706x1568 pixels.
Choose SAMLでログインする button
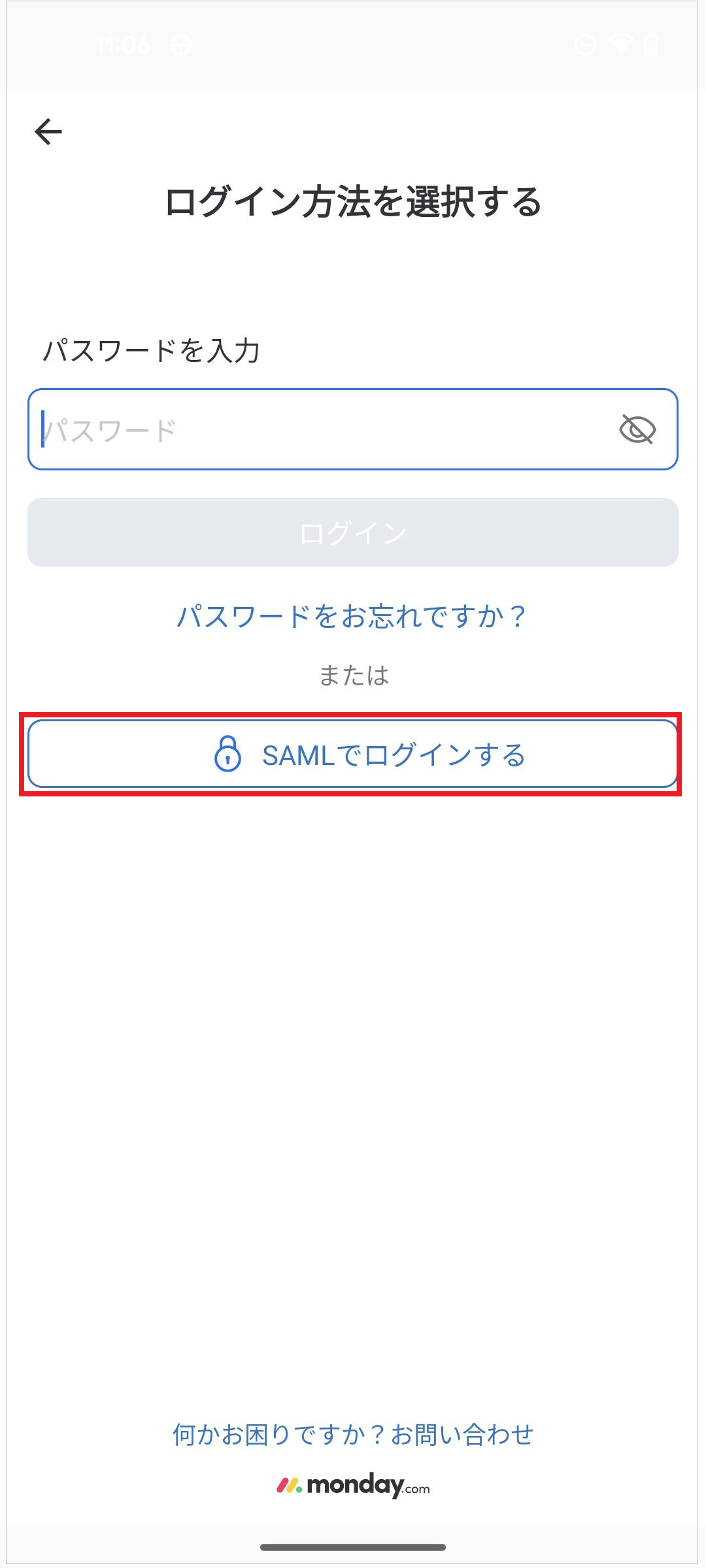coord(352,755)
